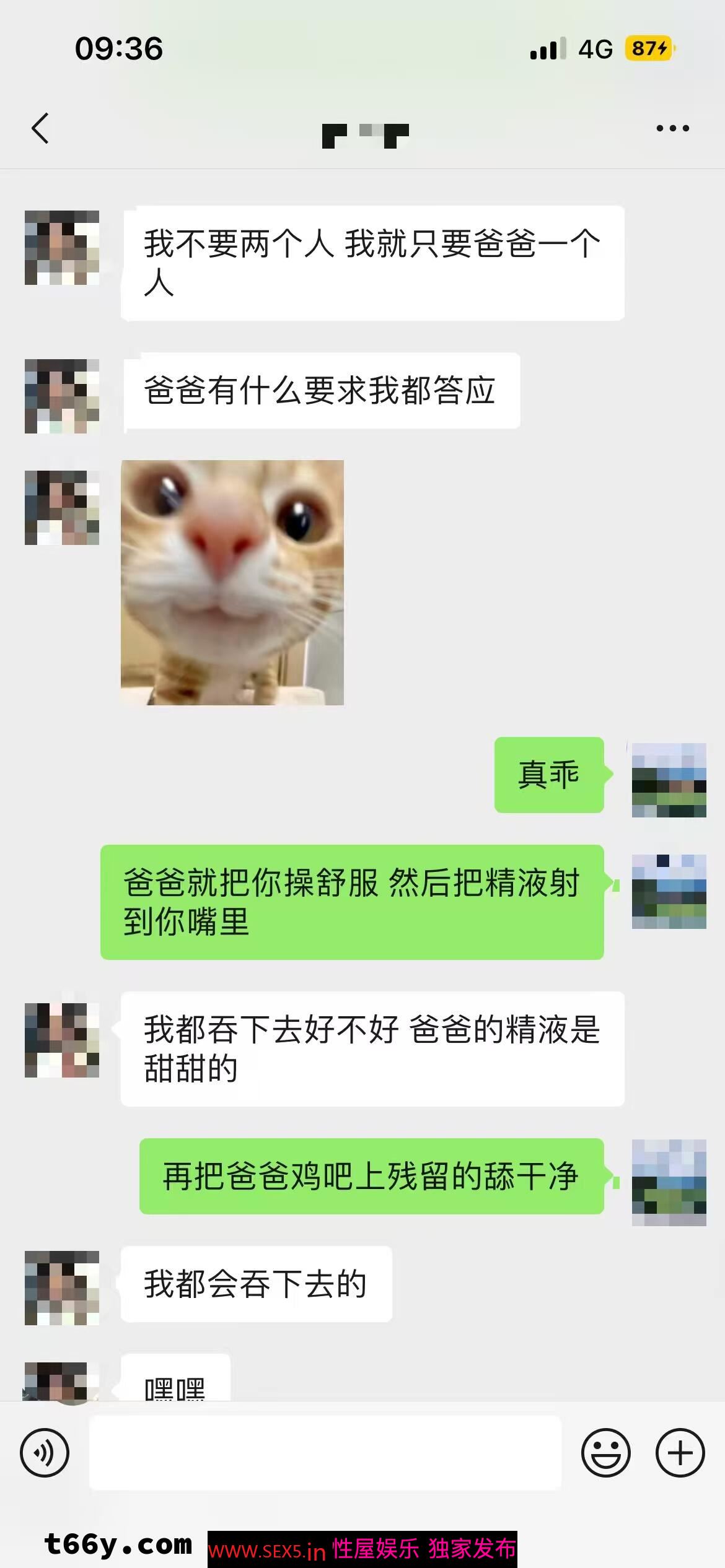Viewport: 725px width, 1568px height.
Task: View the orange cat sticker image
Action: [232, 582]
